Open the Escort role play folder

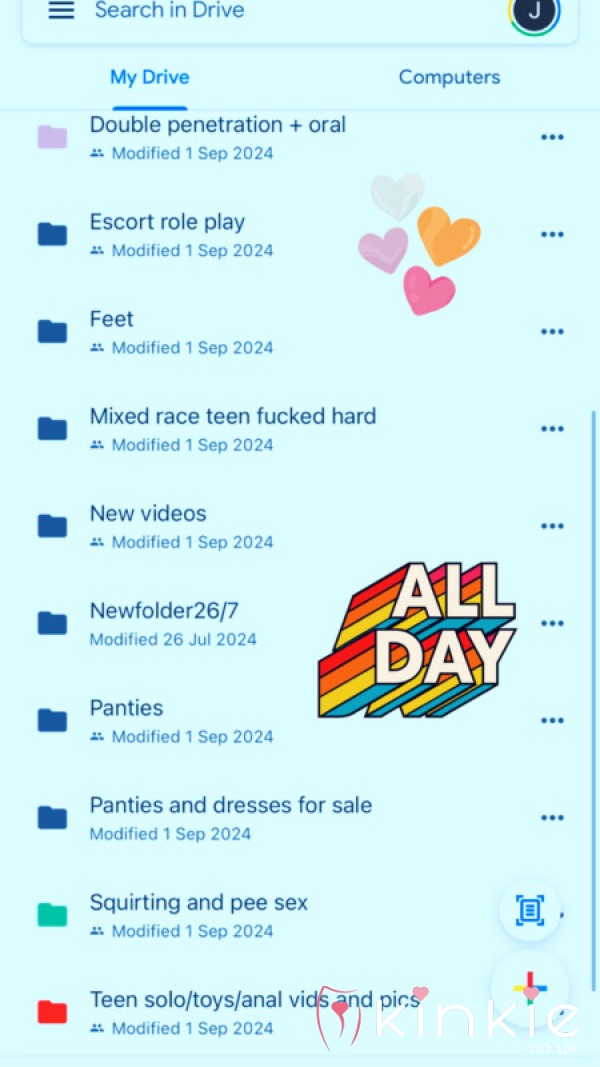tap(300, 235)
